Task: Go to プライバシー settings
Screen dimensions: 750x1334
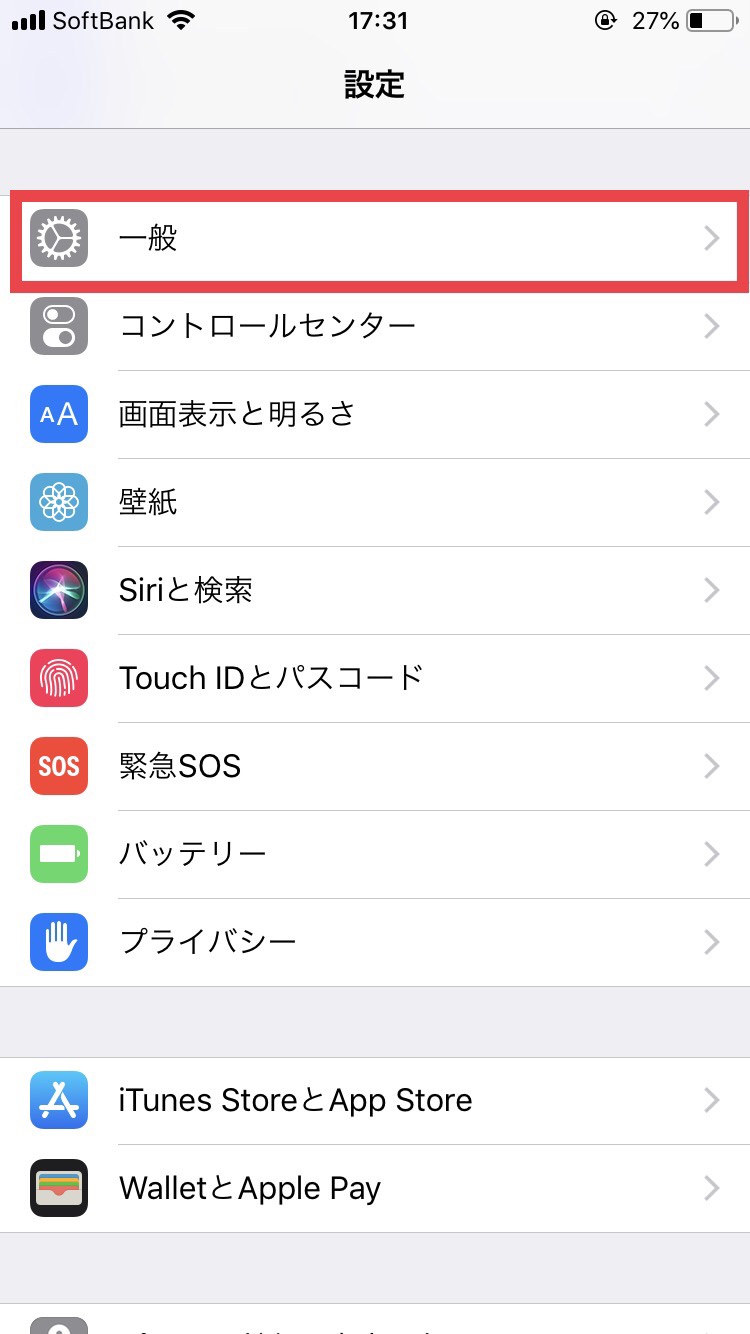Action: click(375, 942)
